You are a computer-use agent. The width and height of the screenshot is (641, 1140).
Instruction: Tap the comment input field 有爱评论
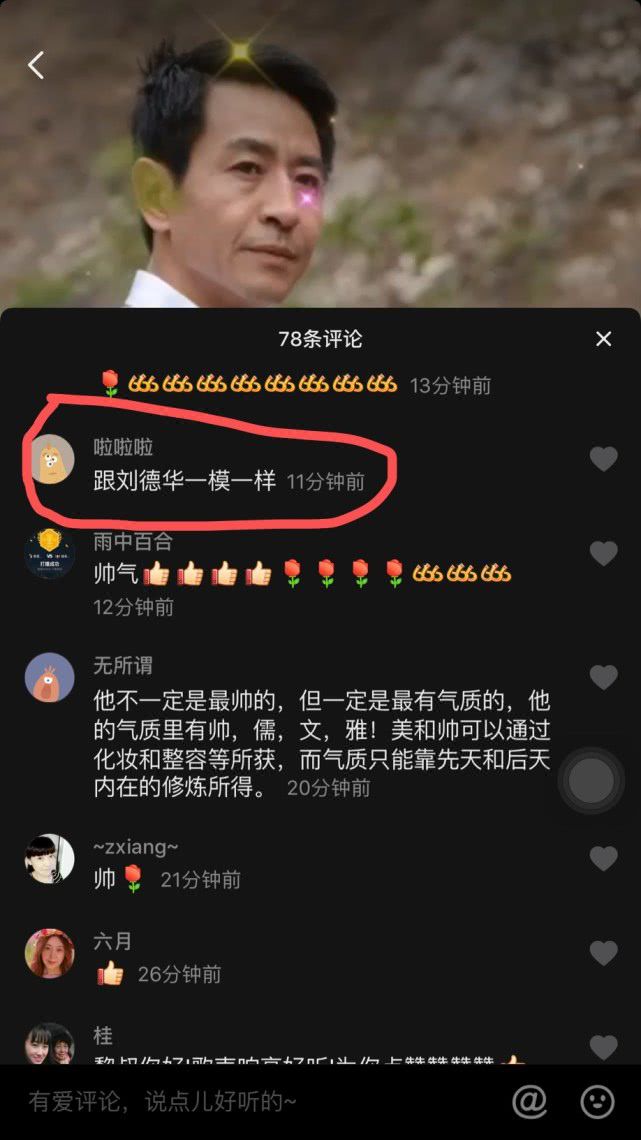(250, 1102)
